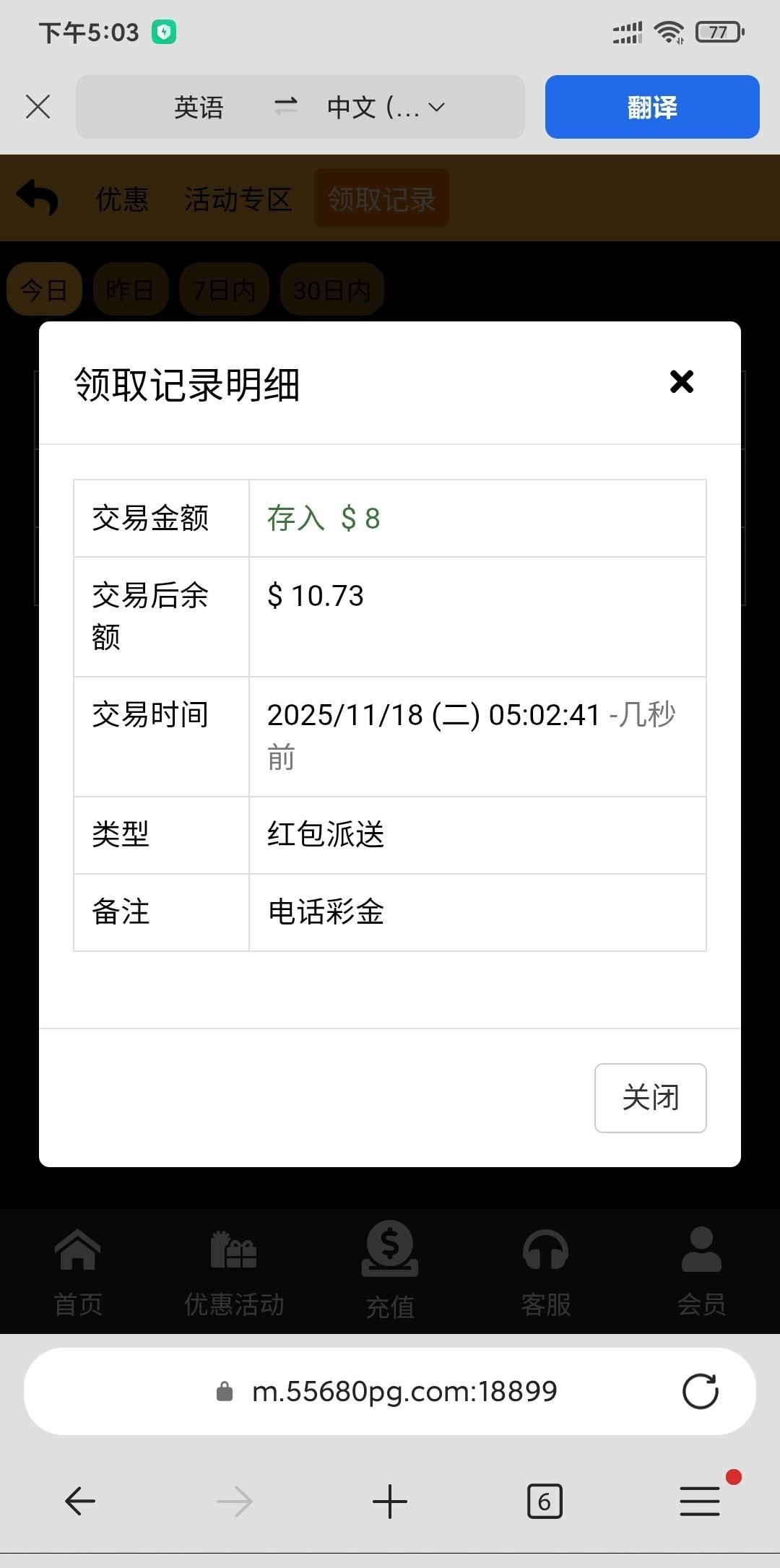Close the 领取记录明细 dialog with the X icon
780x1568 pixels.
coord(681,382)
